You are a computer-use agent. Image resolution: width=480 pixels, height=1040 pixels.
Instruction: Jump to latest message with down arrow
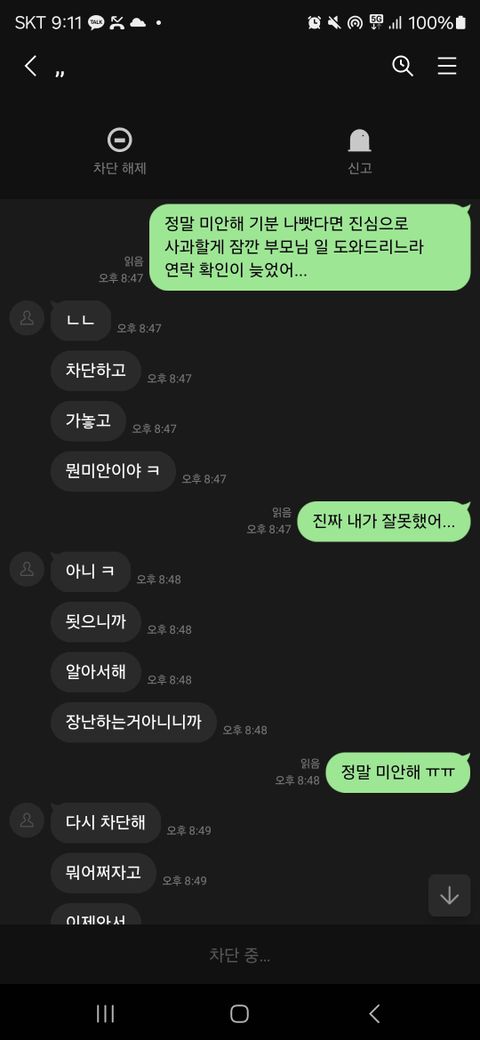[x=450, y=895]
